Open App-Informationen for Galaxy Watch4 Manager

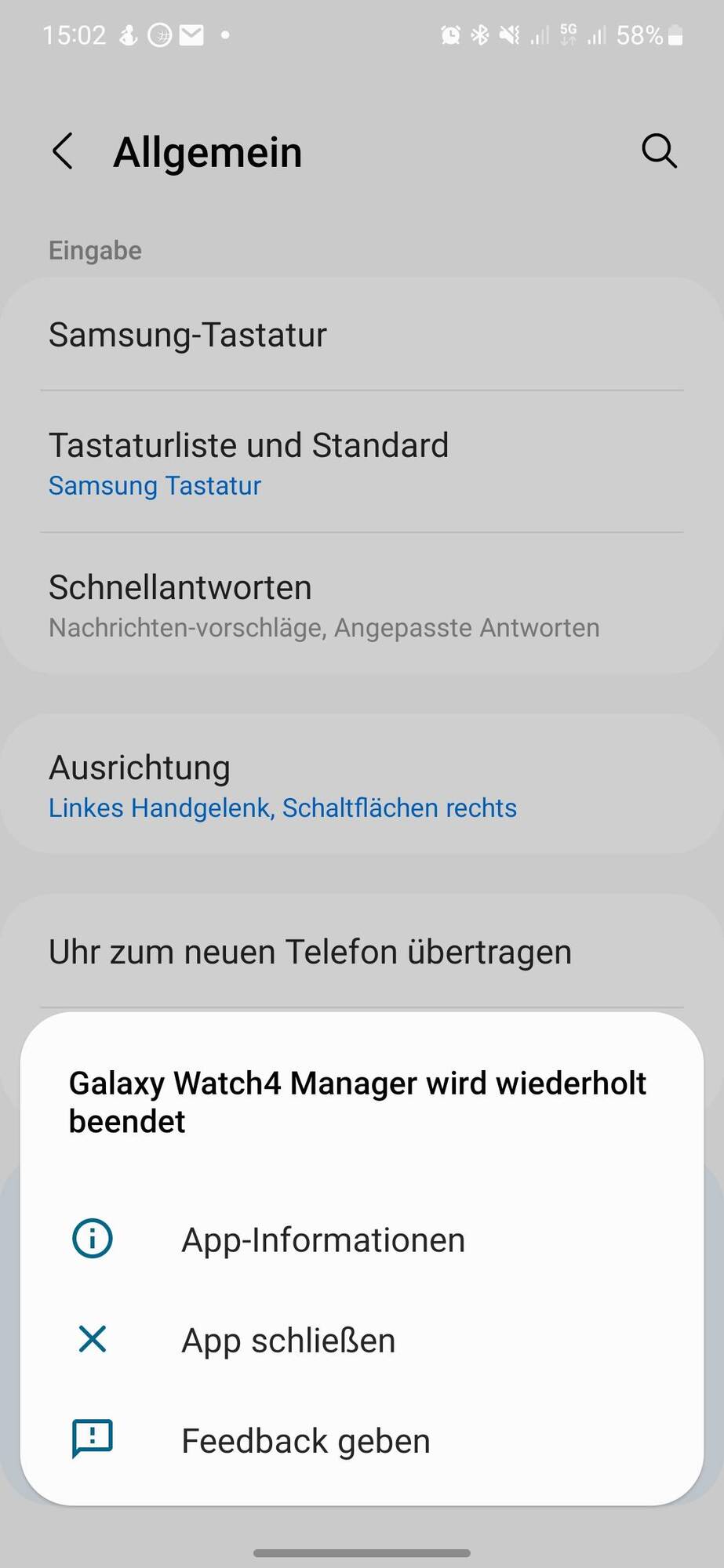(322, 1240)
